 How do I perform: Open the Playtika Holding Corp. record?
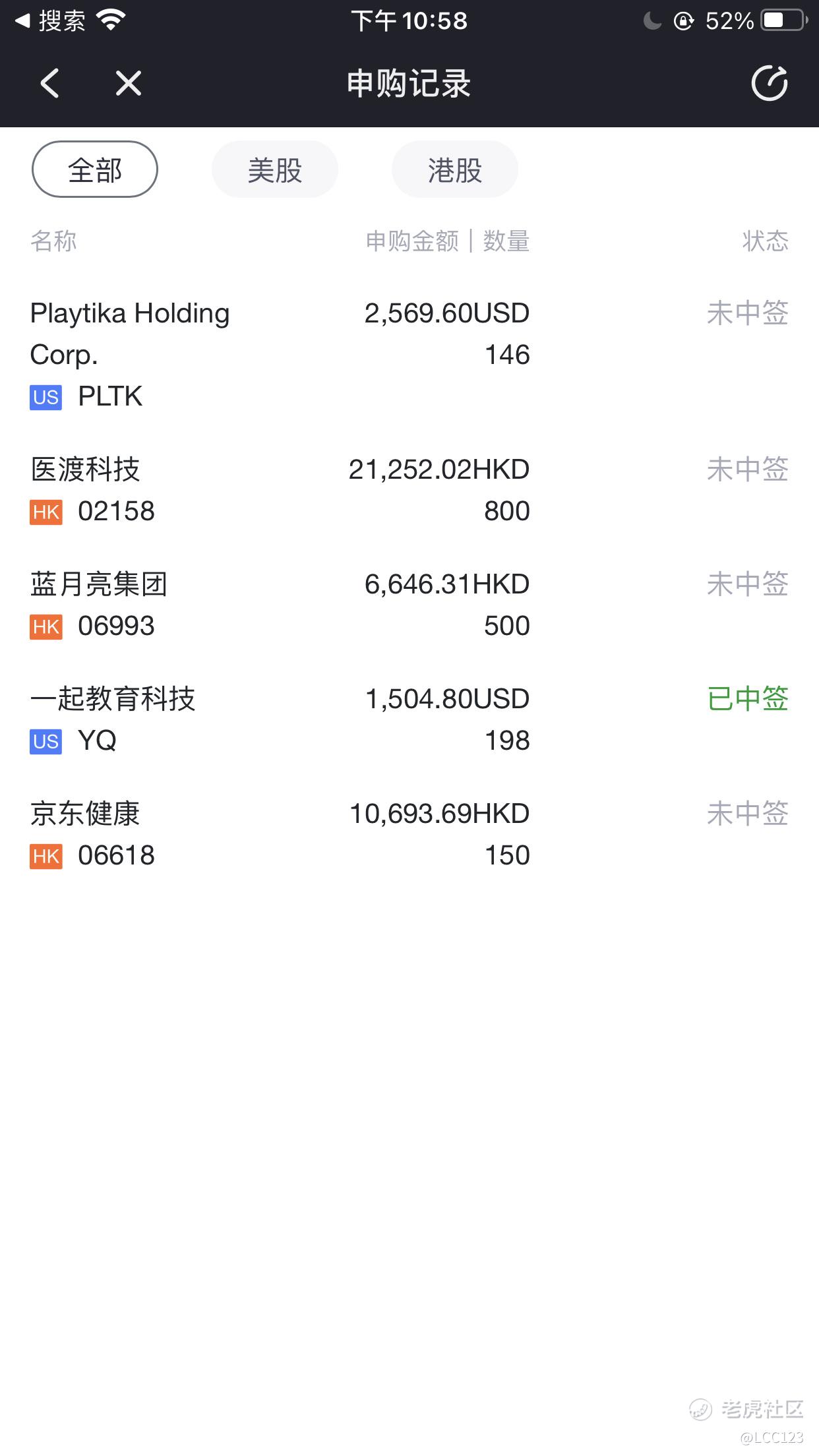click(x=409, y=355)
